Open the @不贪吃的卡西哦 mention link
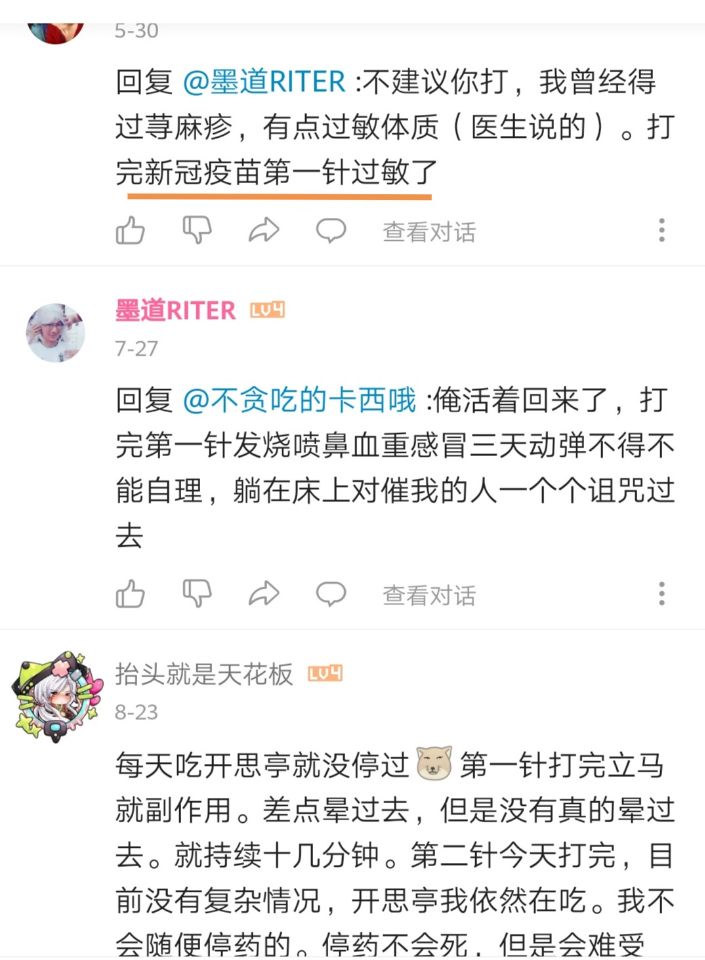The height and width of the screenshot is (960, 705). pyautogui.click(x=299, y=401)
